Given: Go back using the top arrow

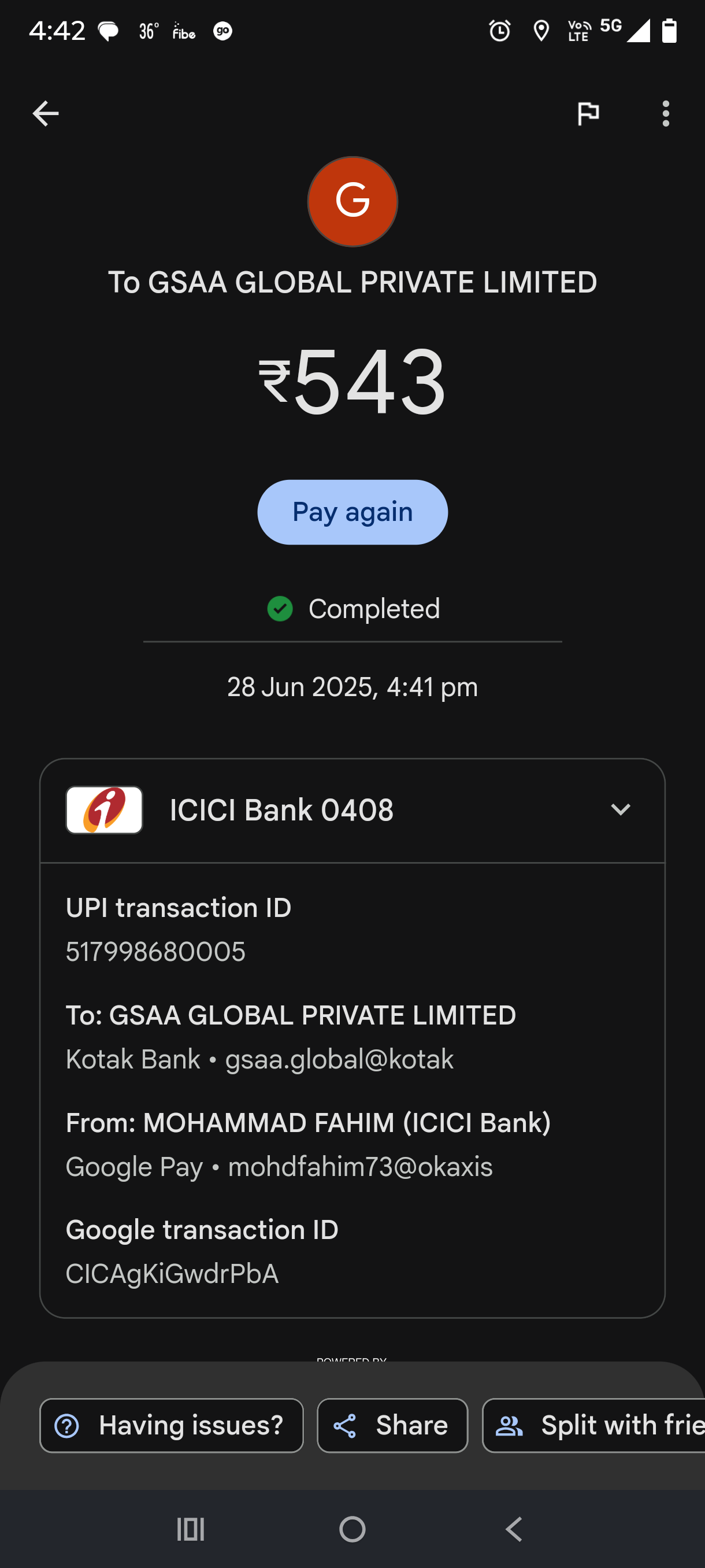Looking at the screenshot, I should pos(46,114).
